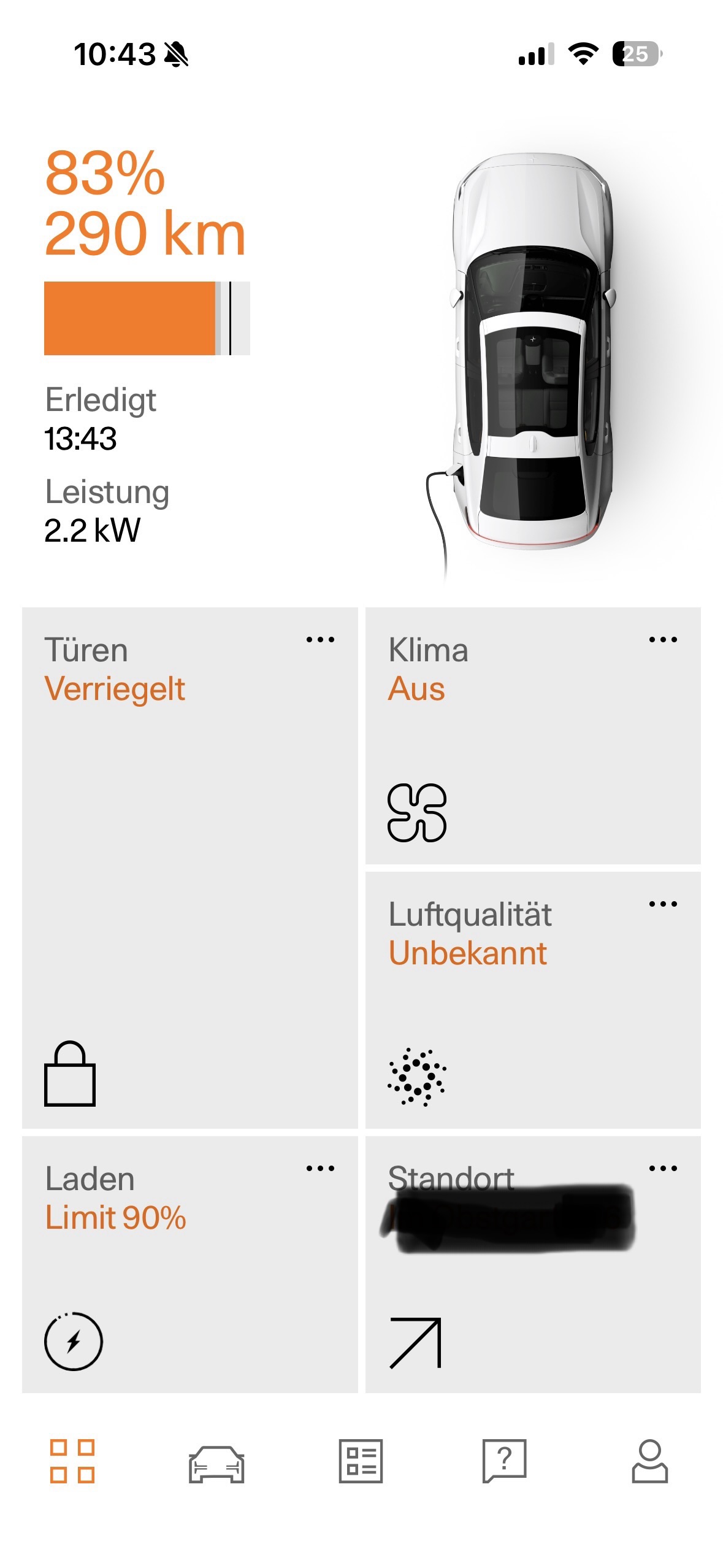Open the Luftqualität card options menu

click(663, 904)
